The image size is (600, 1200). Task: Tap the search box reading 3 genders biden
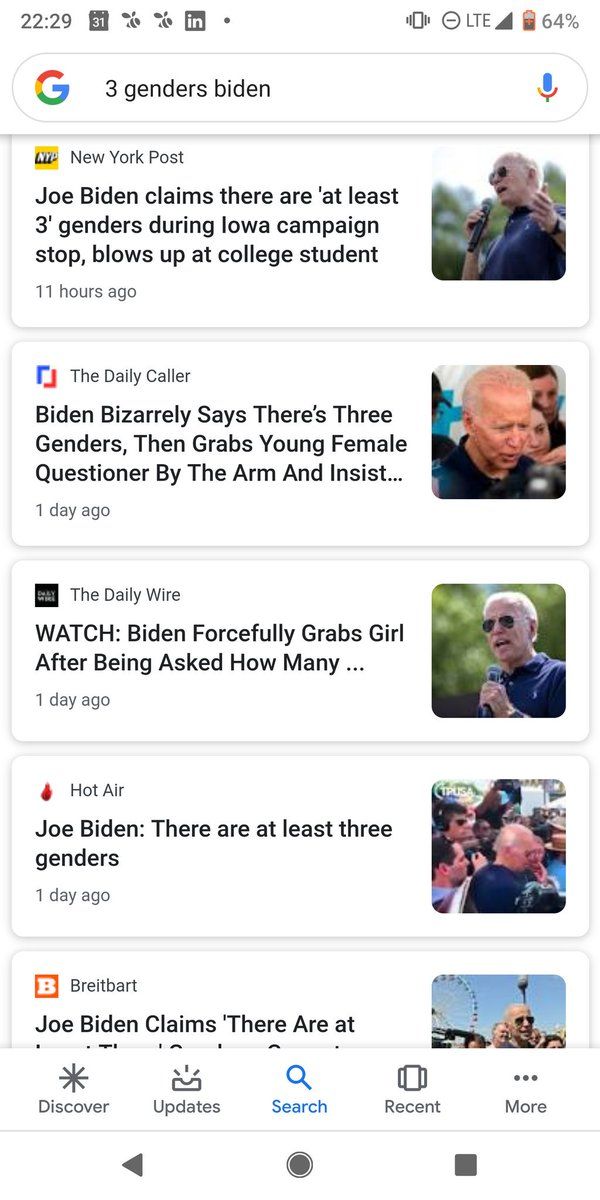pos(300,88)
